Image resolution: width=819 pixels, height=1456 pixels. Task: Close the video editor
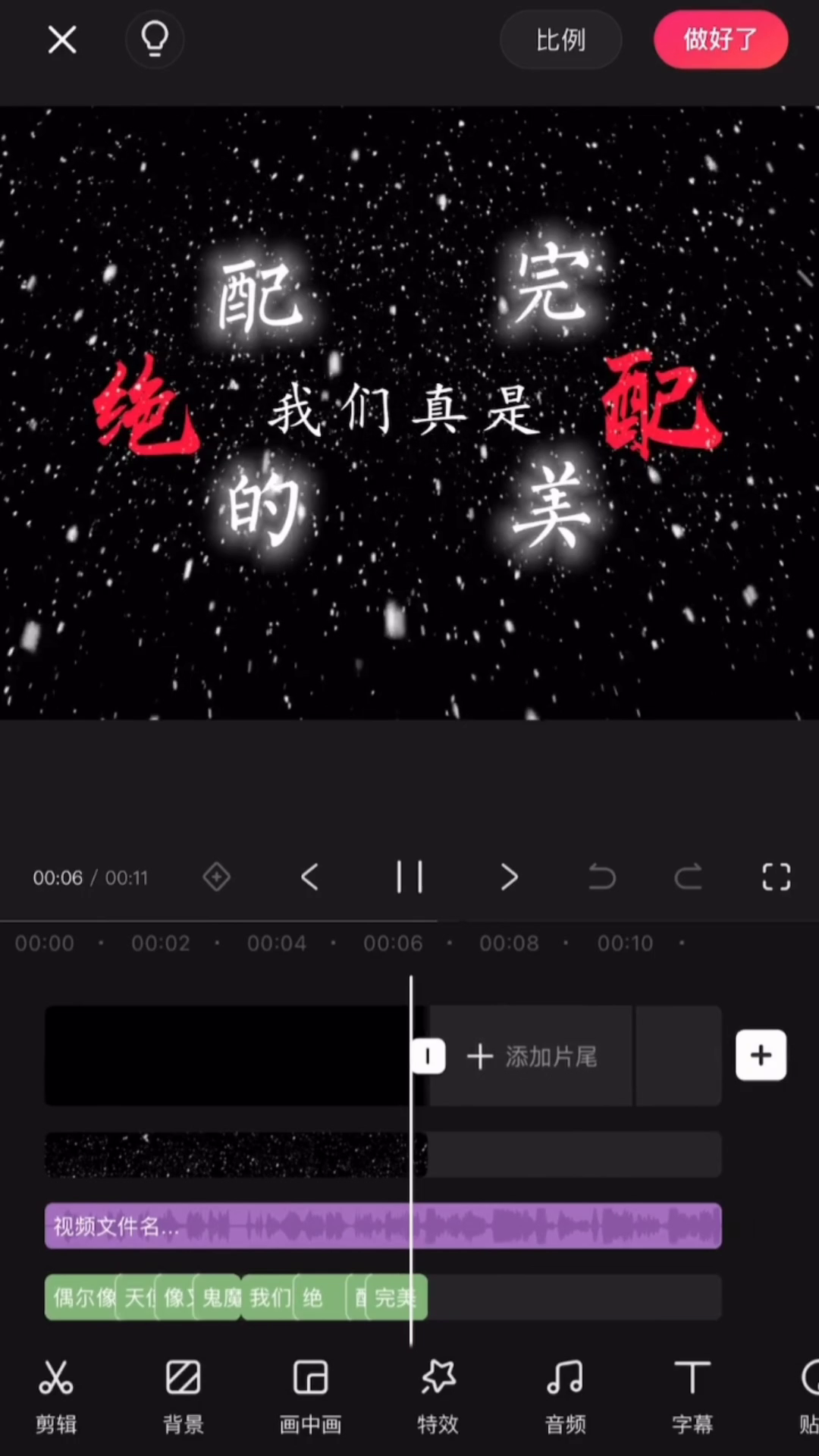pos(62,39)
